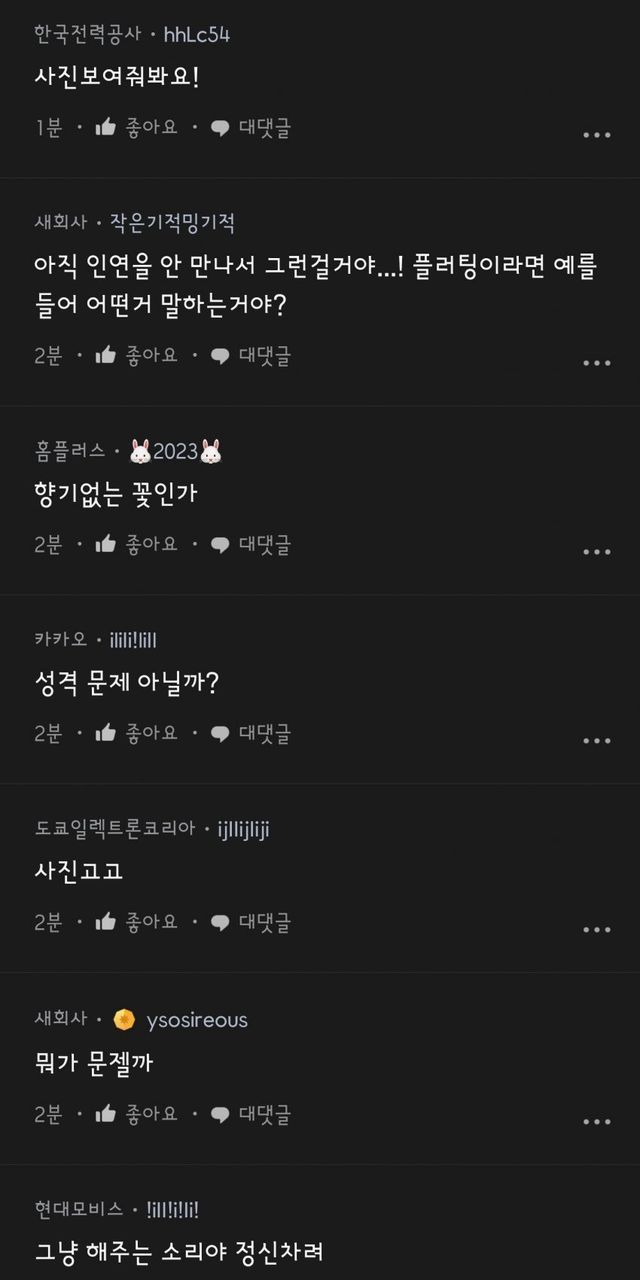Reply to the comment '사진보여줘봐요!'
Image resolution: width=640 pixels, height=1280 pixels.
click(x=249, y=127)
